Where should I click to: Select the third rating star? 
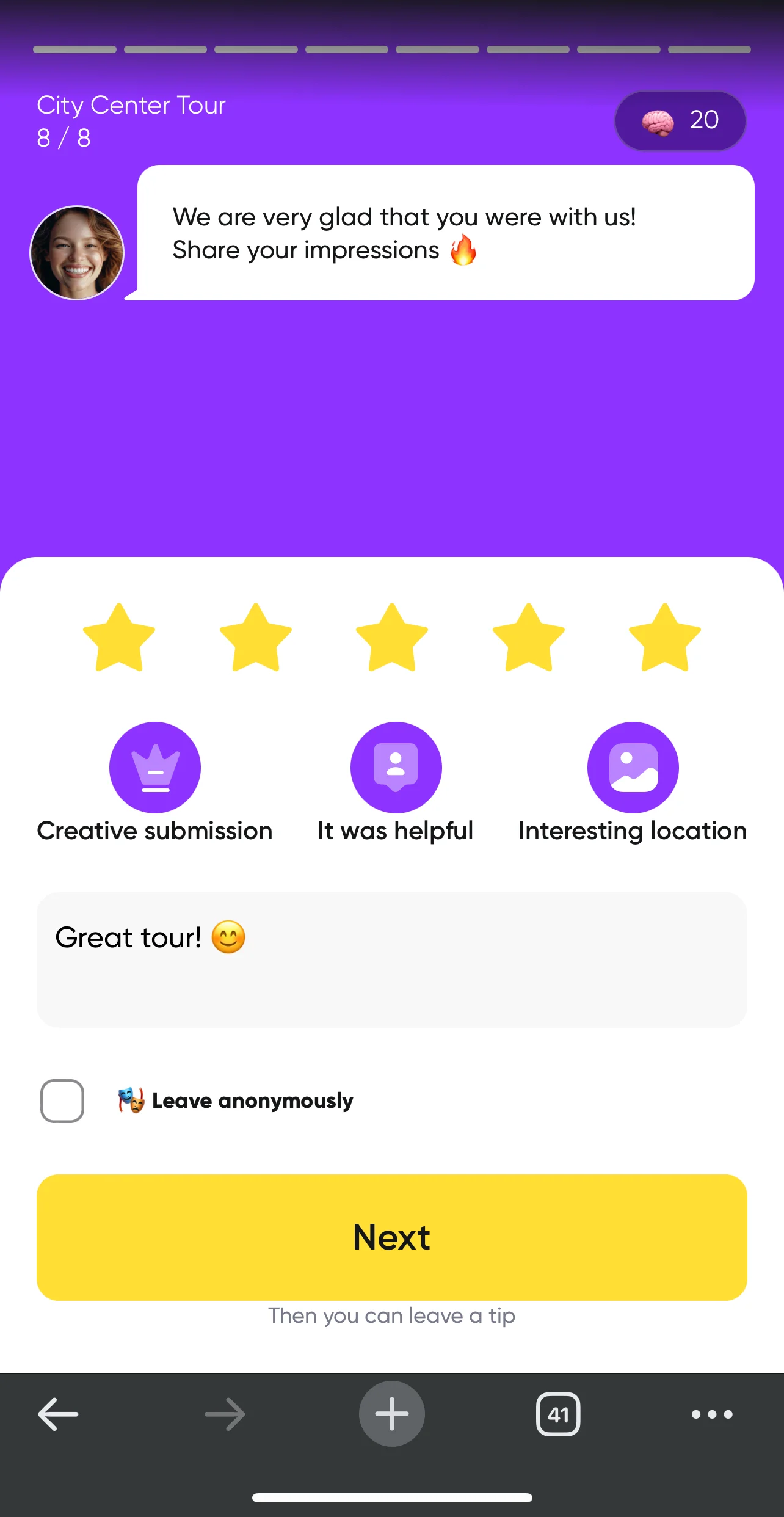click(x=392, y=639)
